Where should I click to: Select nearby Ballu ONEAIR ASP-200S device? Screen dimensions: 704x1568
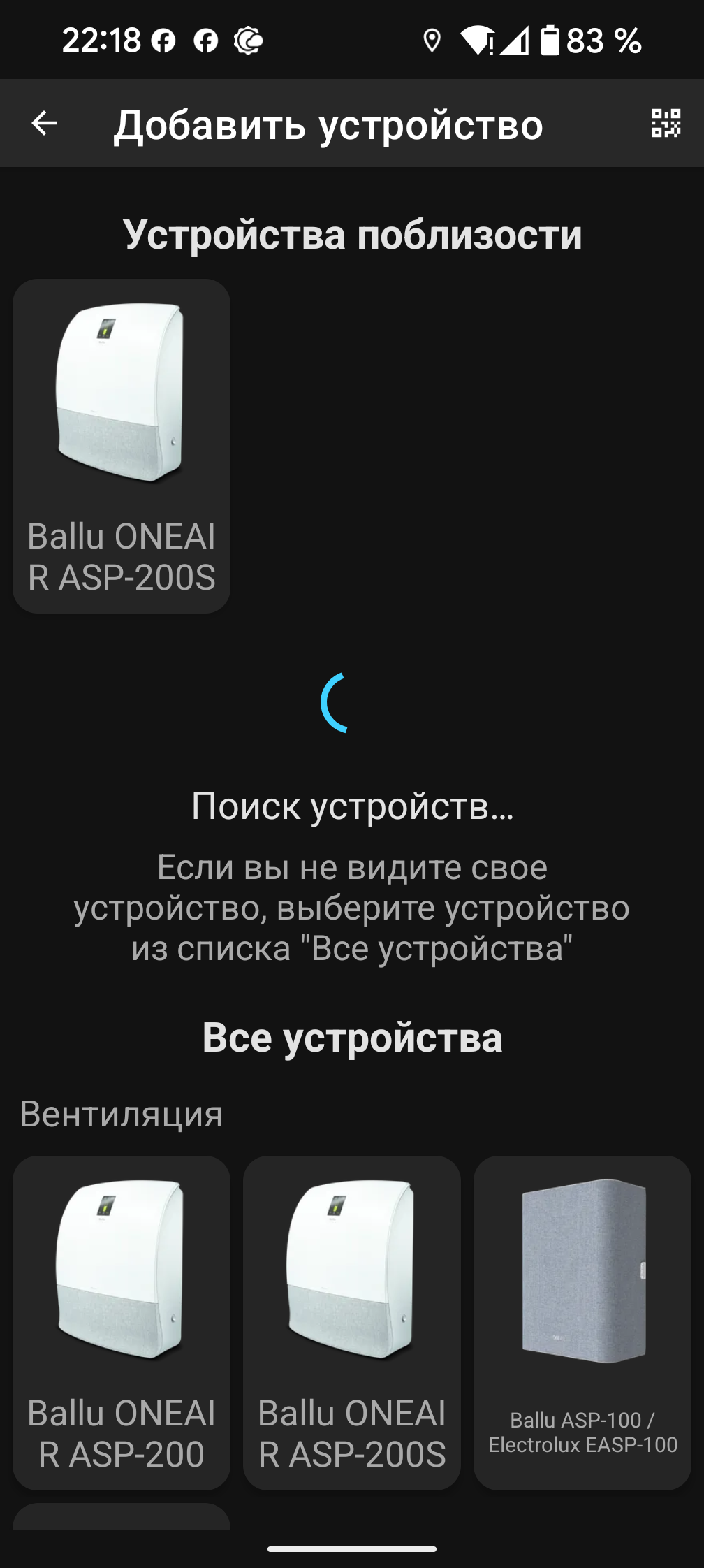[122, 446]
